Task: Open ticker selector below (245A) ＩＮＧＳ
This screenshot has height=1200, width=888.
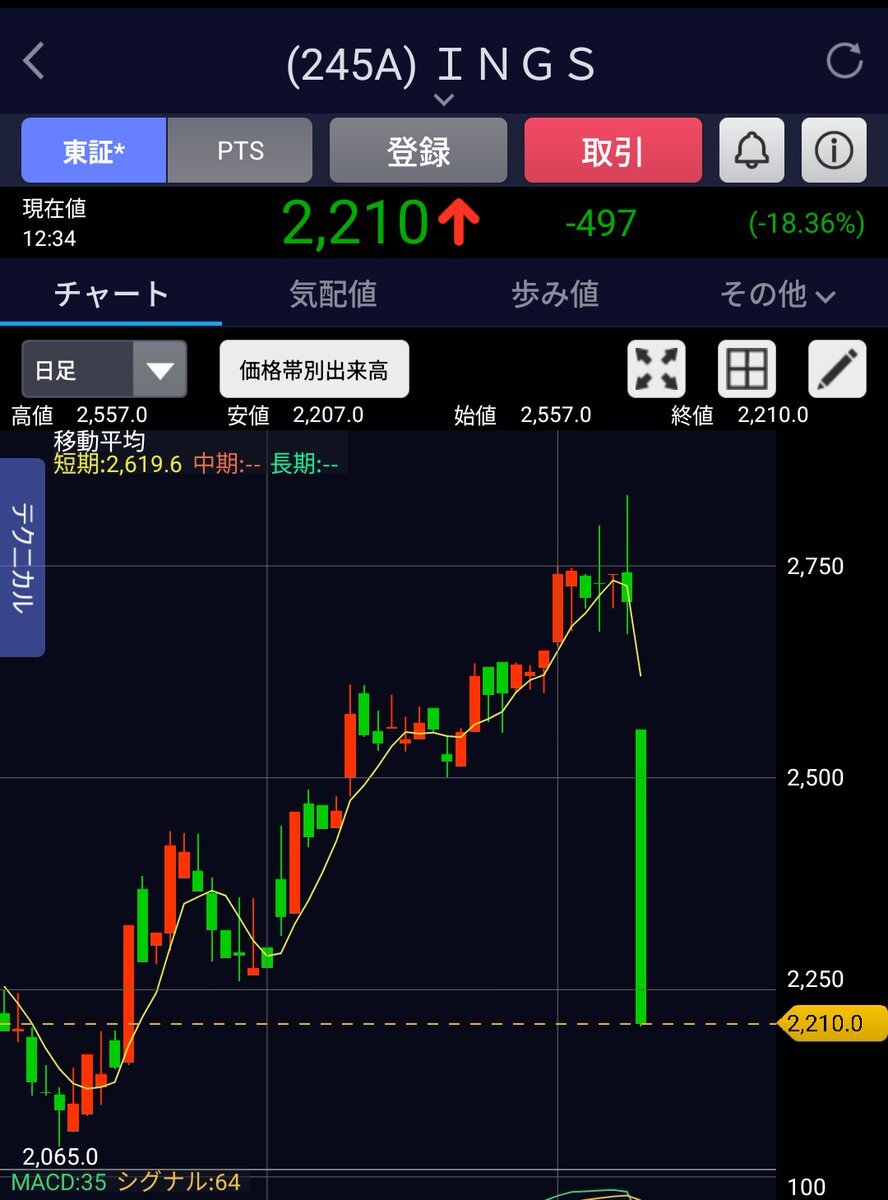Action: tap(444, 99)
